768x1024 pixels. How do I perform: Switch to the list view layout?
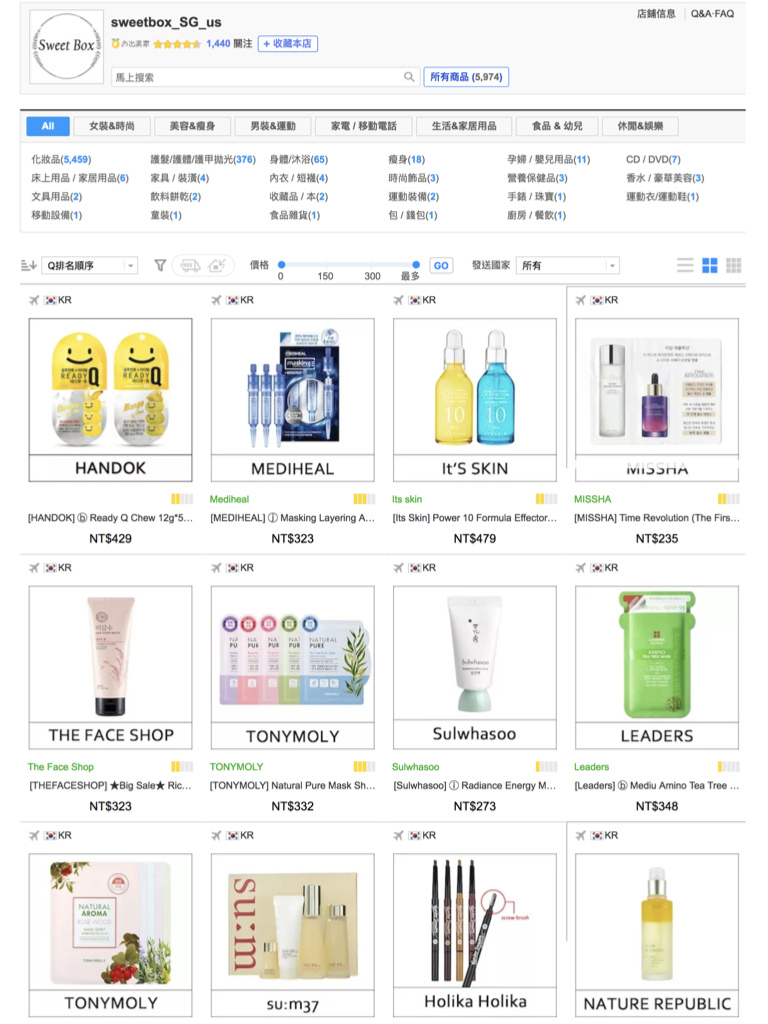685,265
